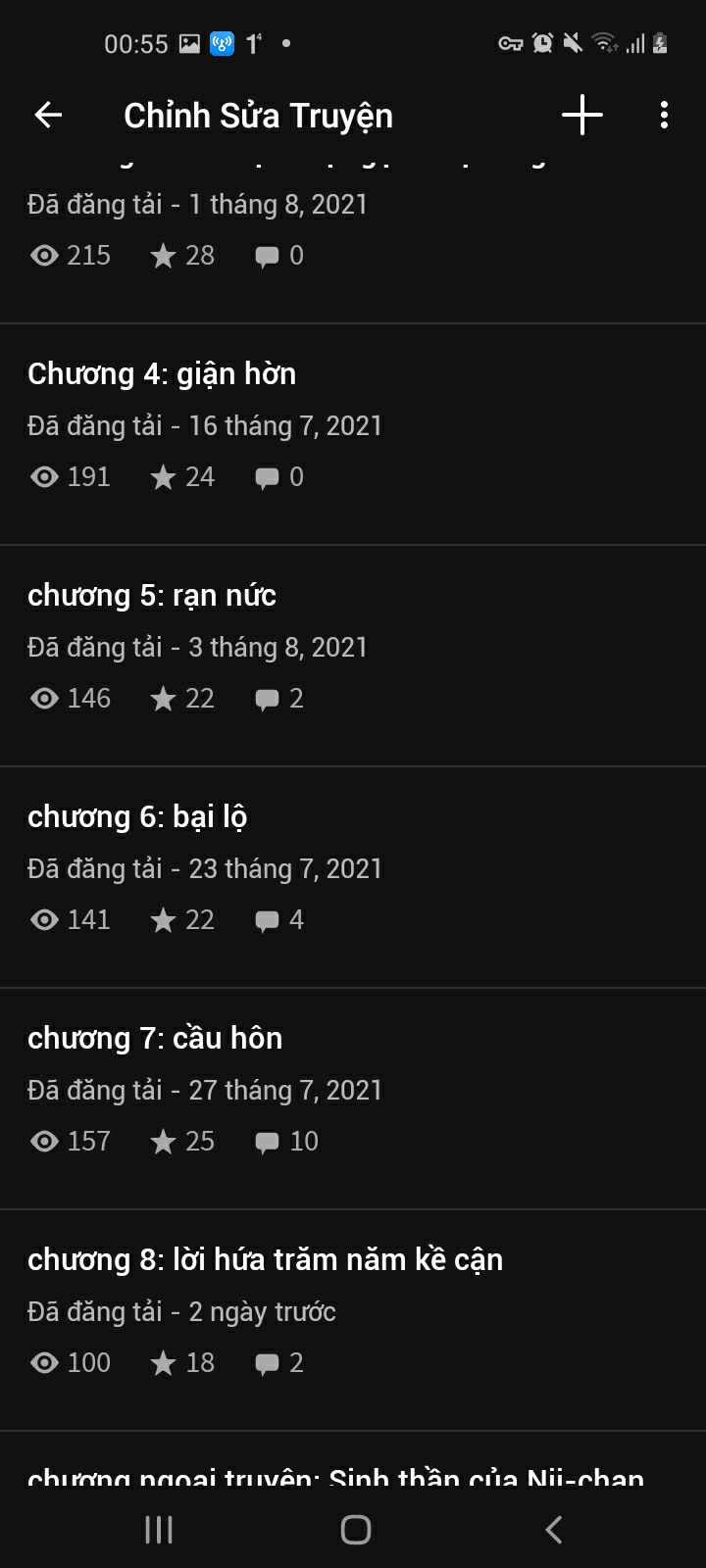Viewport: 706px width, 1568px height.
Task: Add a new chapter with the plus icon
Action: [x=581, y=116]
